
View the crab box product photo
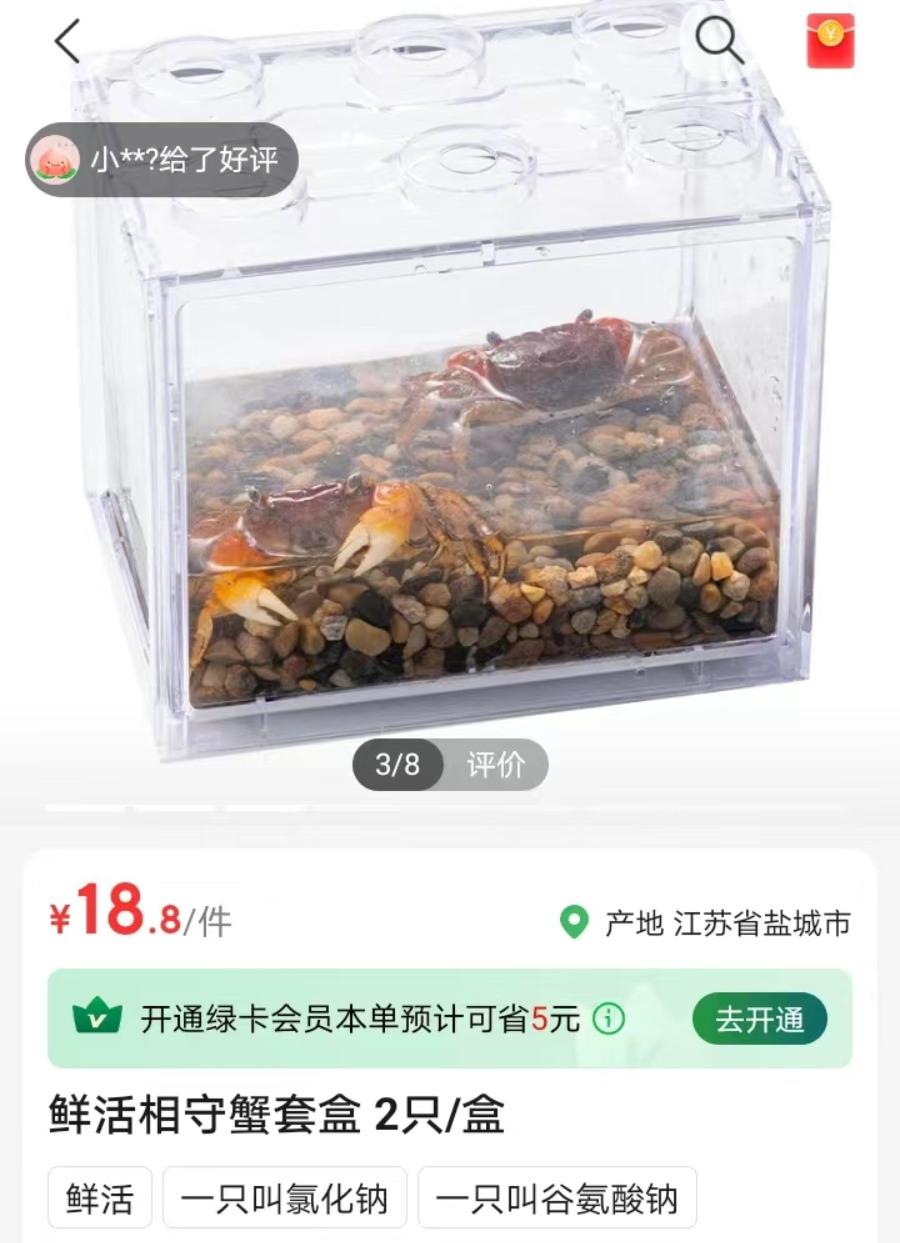(480, 450)
